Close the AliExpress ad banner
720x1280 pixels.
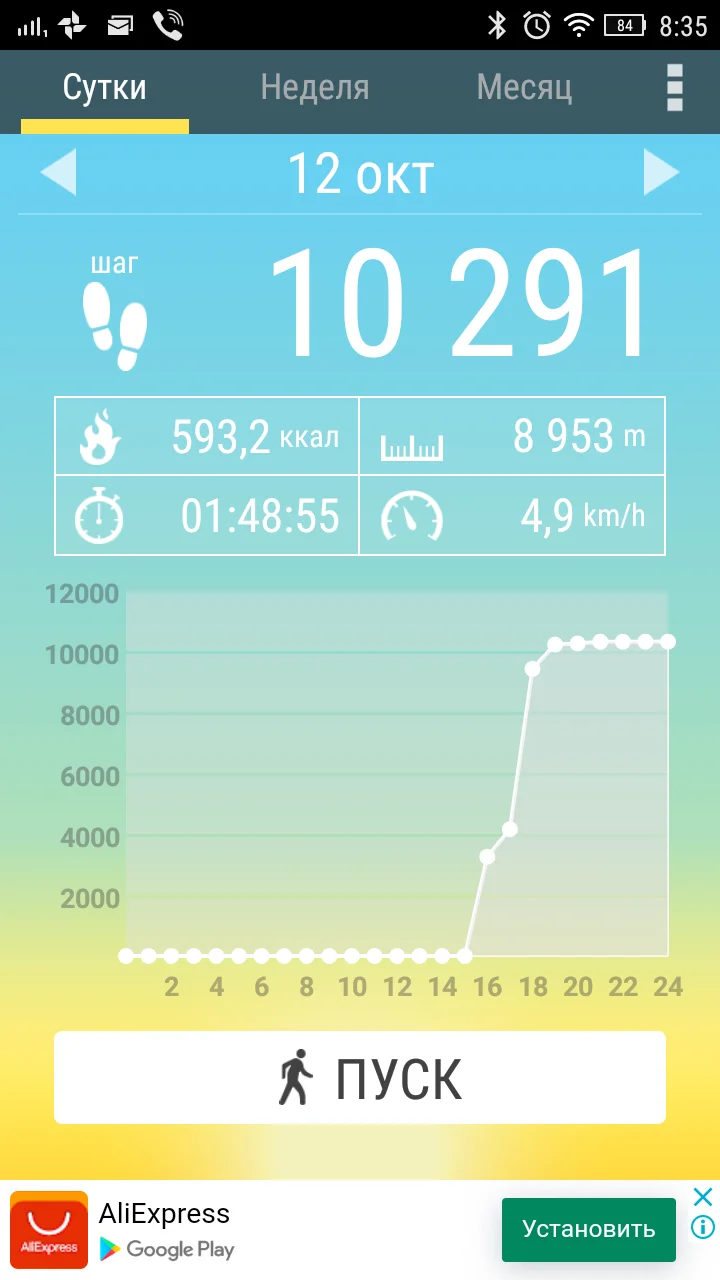click(703, 1197)
